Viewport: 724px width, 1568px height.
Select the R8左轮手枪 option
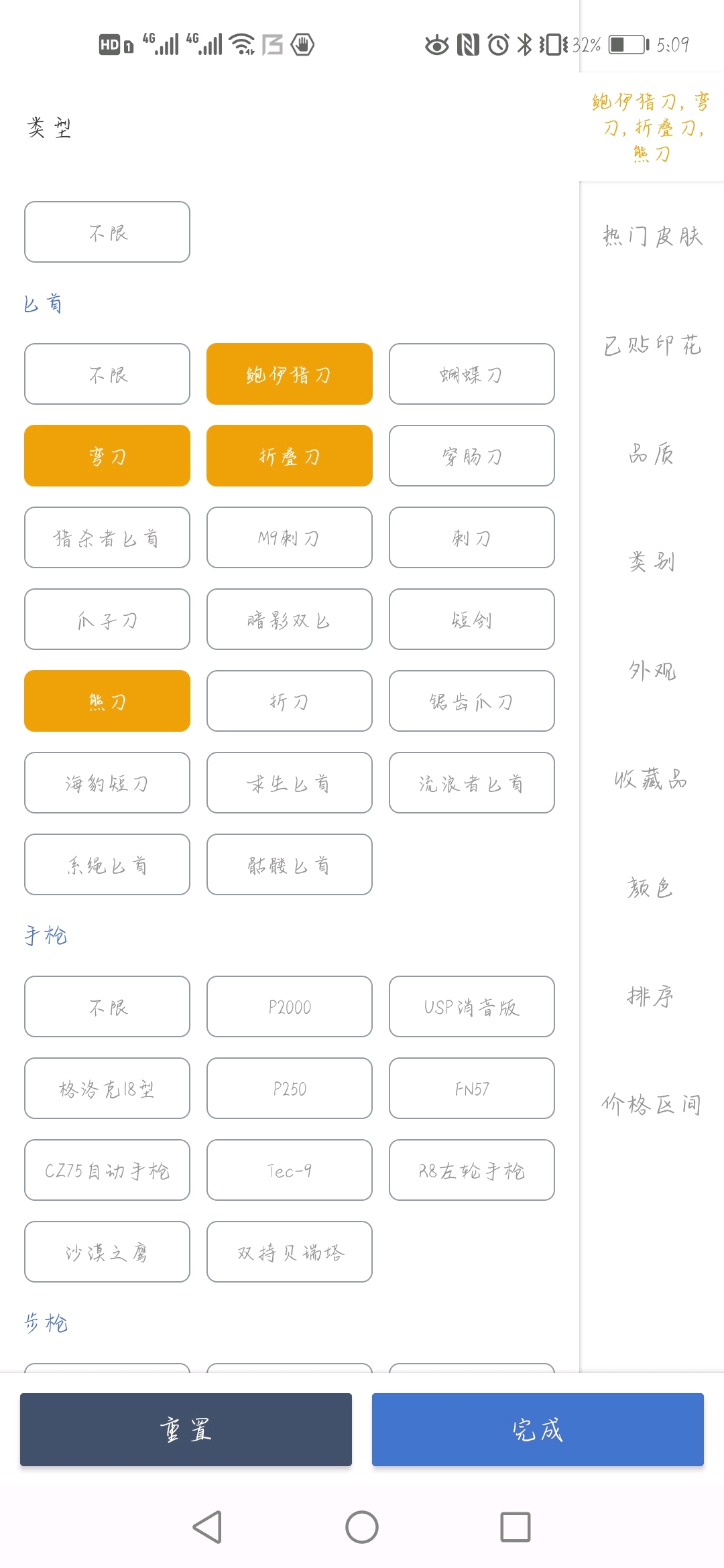(x=471, y=1171)
